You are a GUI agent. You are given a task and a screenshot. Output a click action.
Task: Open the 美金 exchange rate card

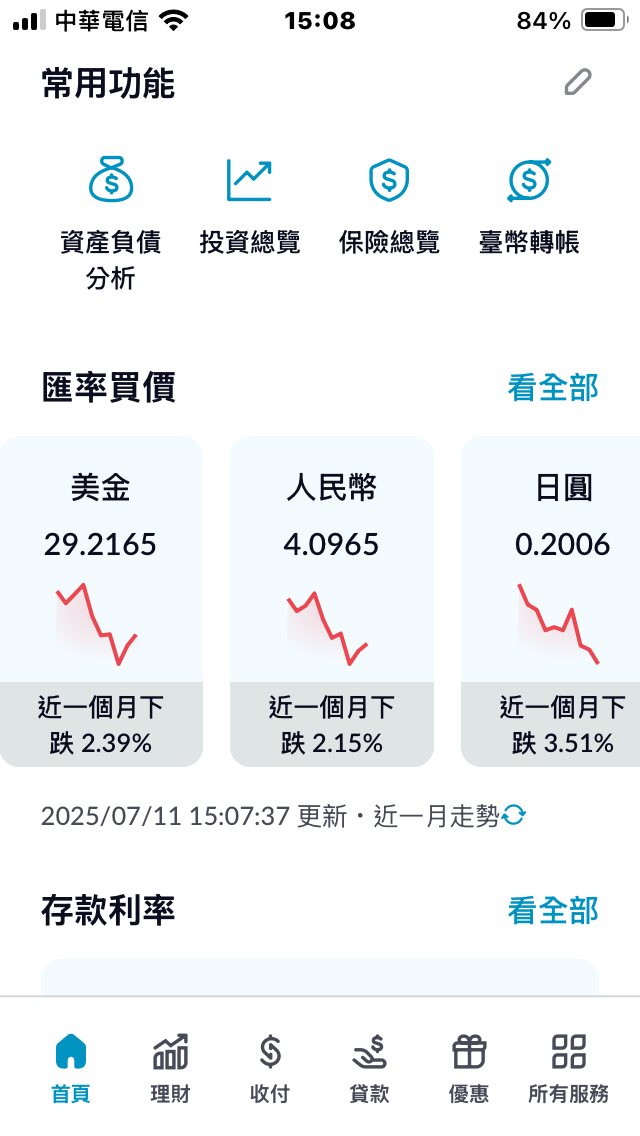[101, 601]
